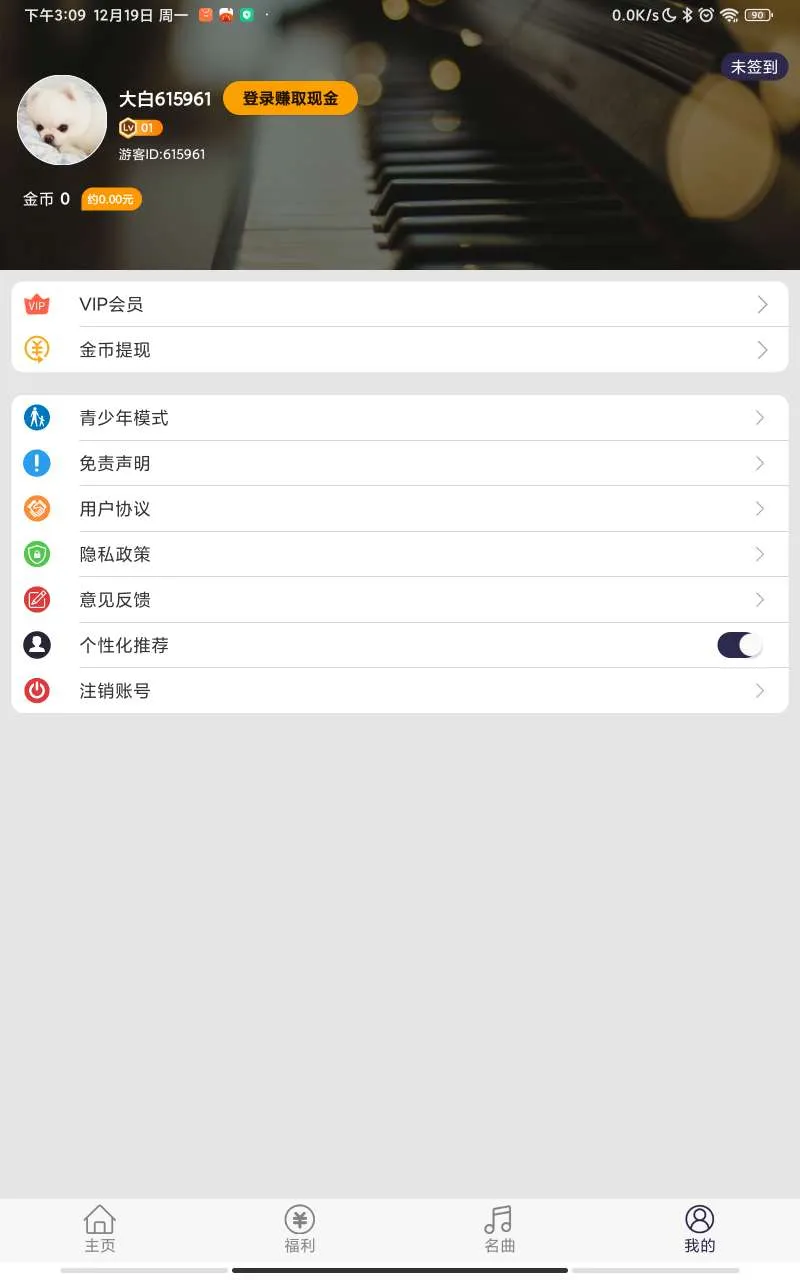Open the 用户协议 user agreement
Viewport: 800px width, 1280px height.
(400, 509)
